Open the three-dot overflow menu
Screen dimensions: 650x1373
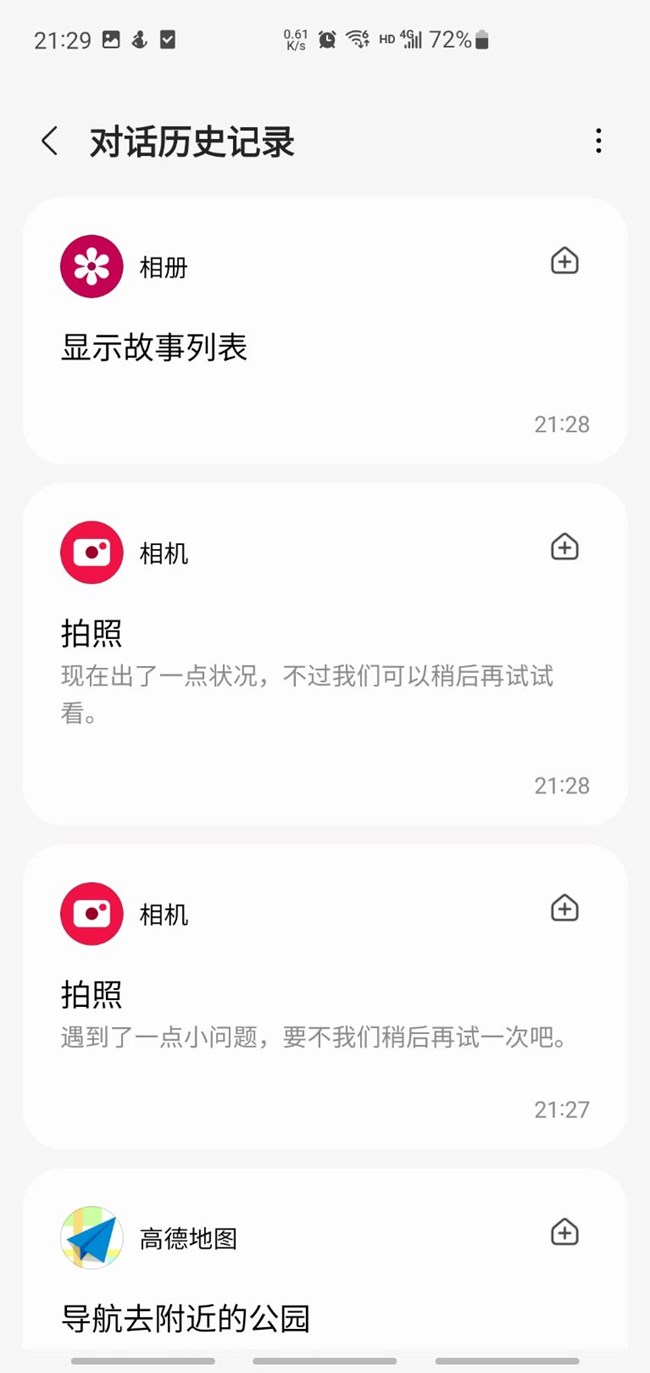[x=598, y=141]
